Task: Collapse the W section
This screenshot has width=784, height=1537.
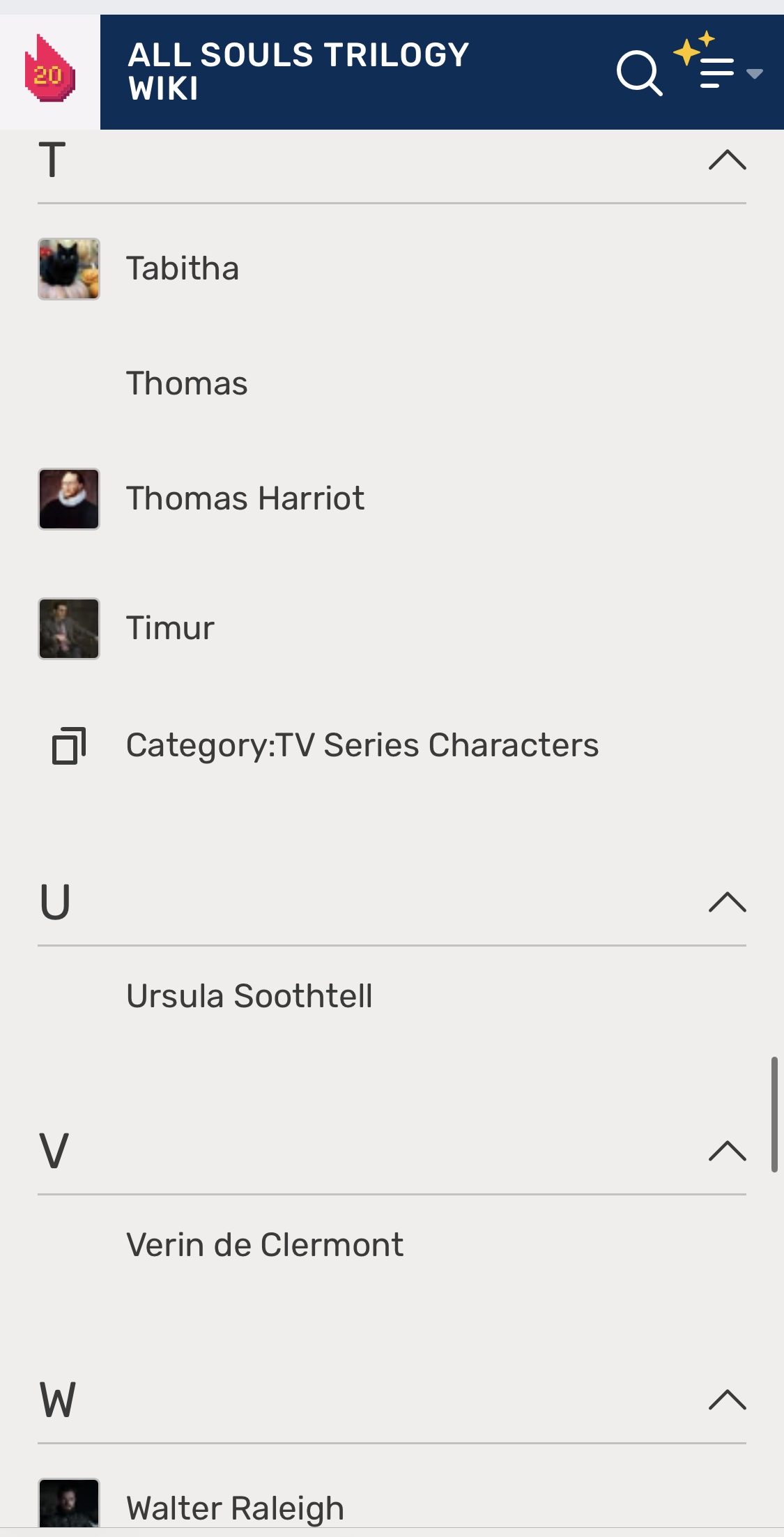Action: click(x=727, y=1400)
